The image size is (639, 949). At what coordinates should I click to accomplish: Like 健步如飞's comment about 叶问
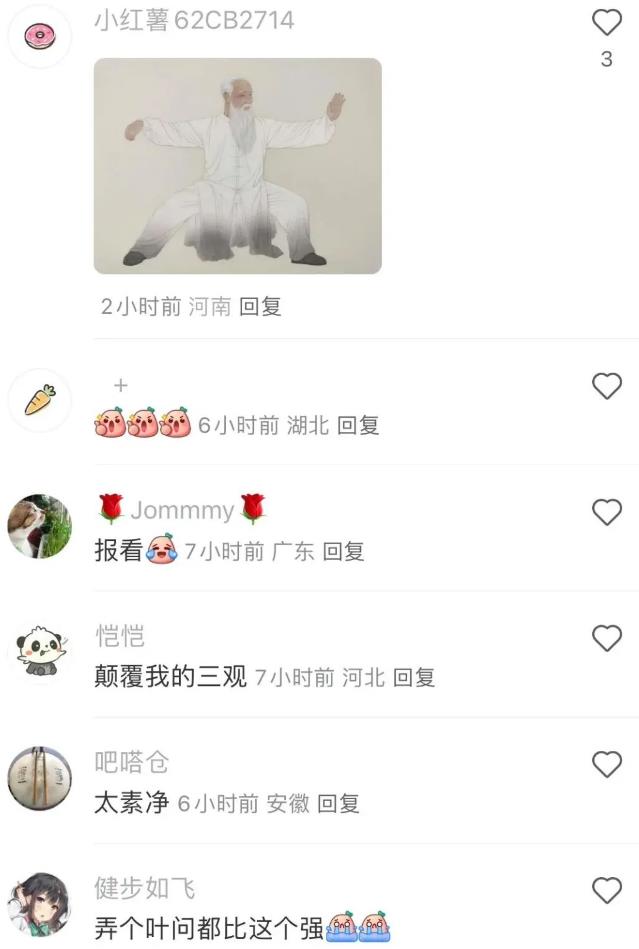click(607, 890)
